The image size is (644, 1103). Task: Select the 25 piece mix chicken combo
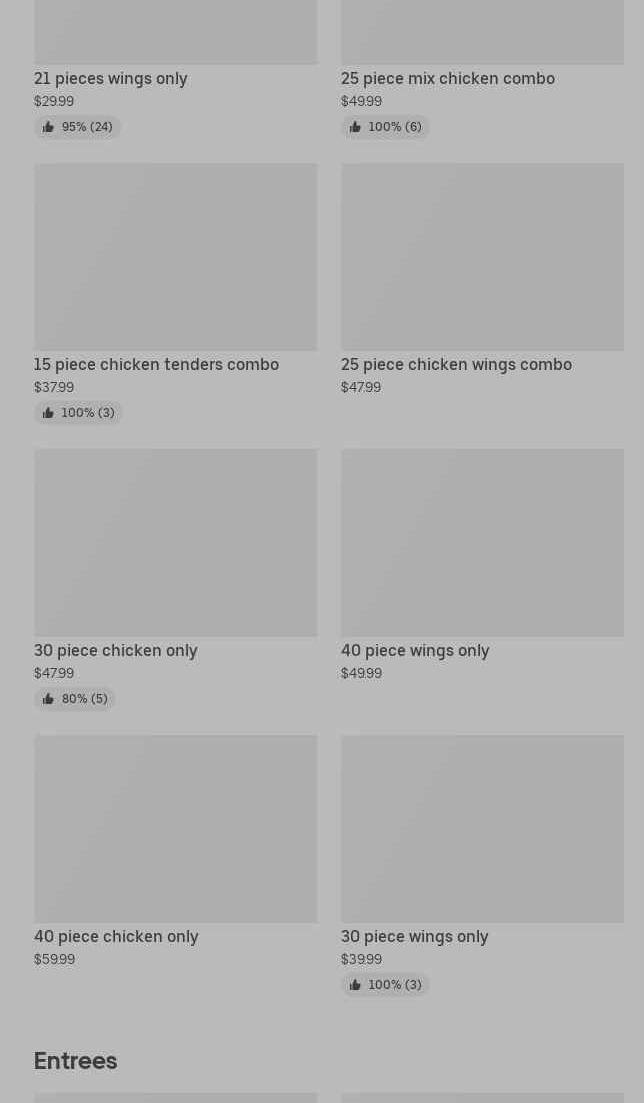[482, 69]
